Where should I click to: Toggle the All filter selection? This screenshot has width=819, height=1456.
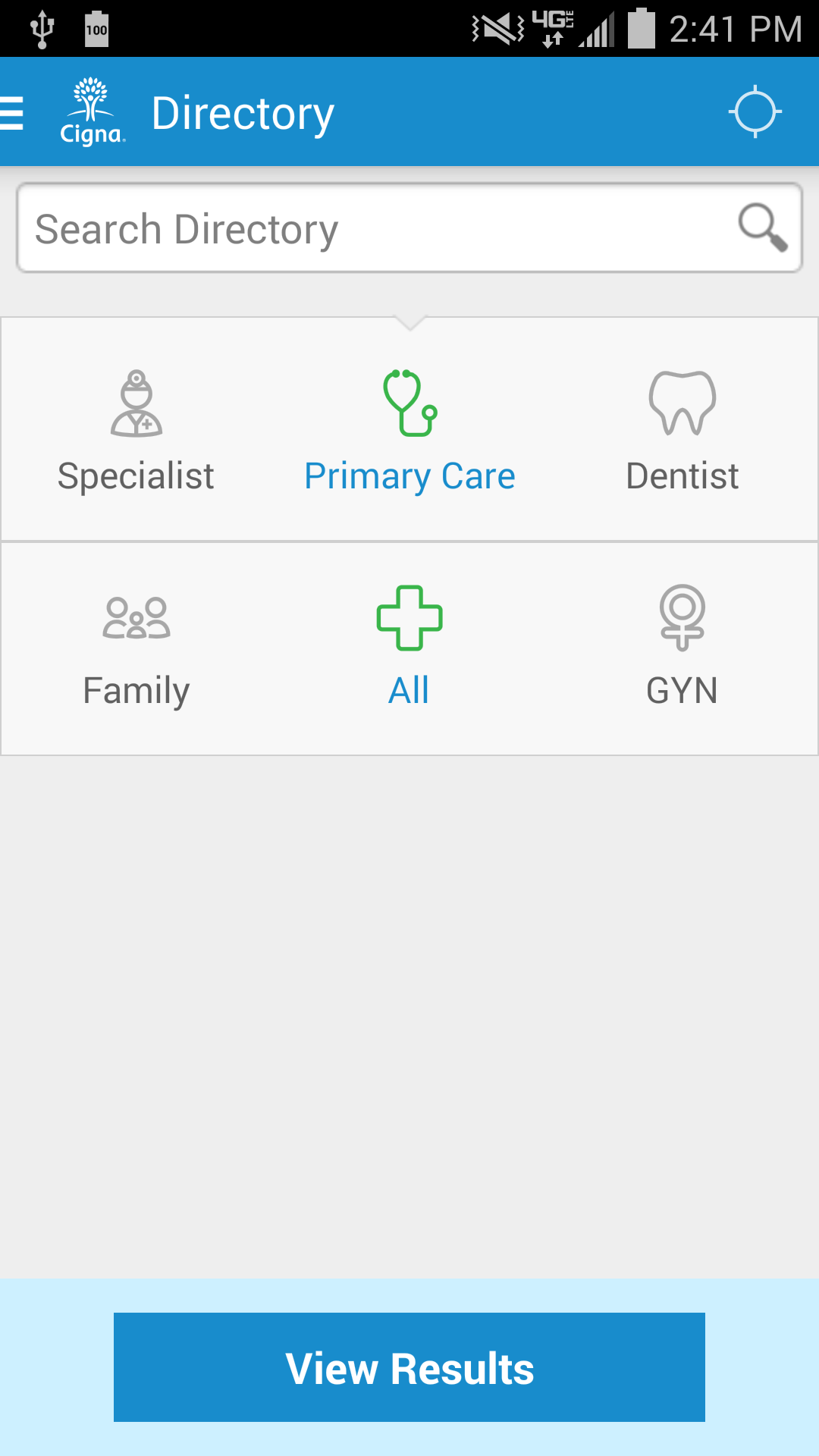click(409, 645)
